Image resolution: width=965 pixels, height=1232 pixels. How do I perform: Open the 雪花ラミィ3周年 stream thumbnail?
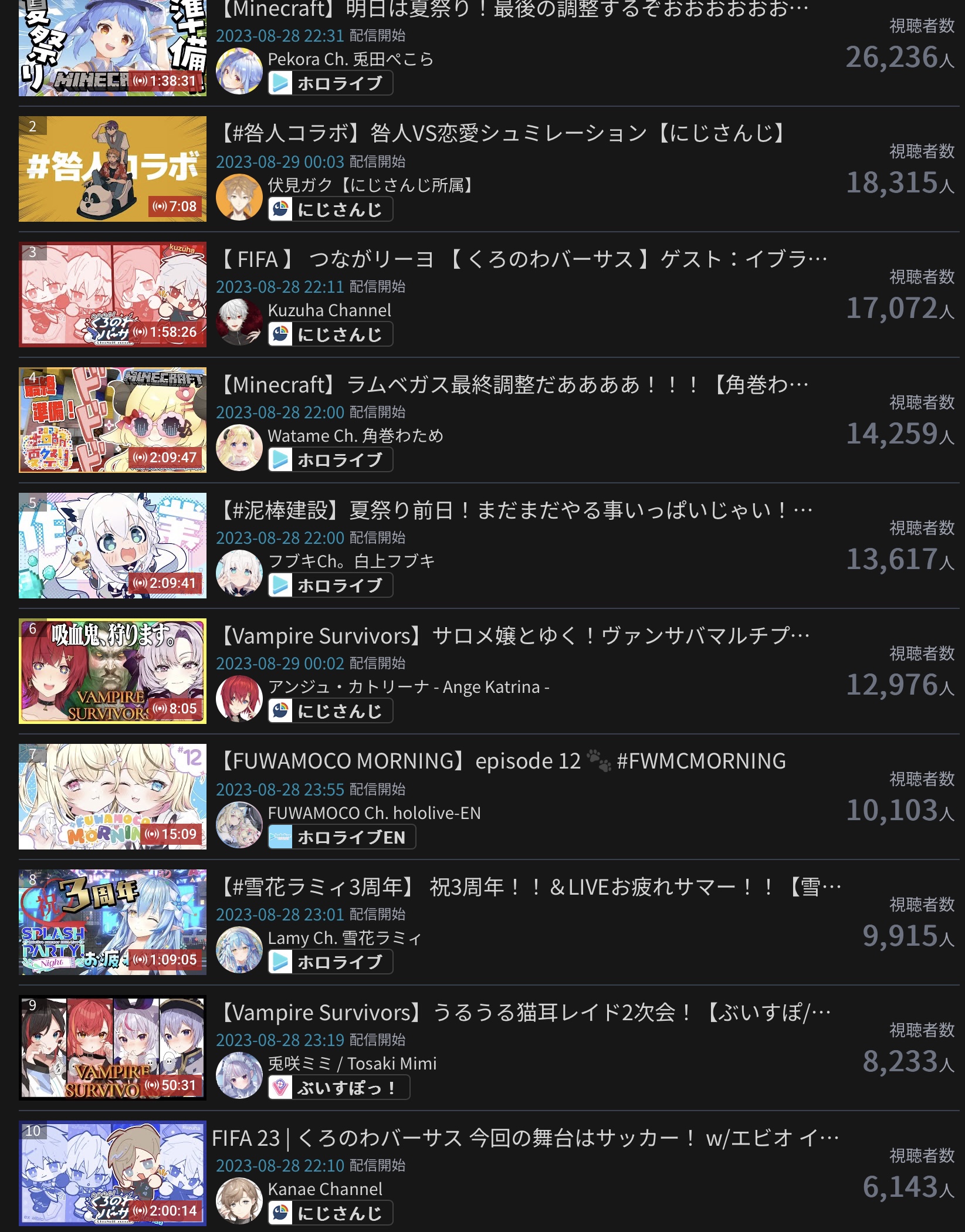[112, 922]
